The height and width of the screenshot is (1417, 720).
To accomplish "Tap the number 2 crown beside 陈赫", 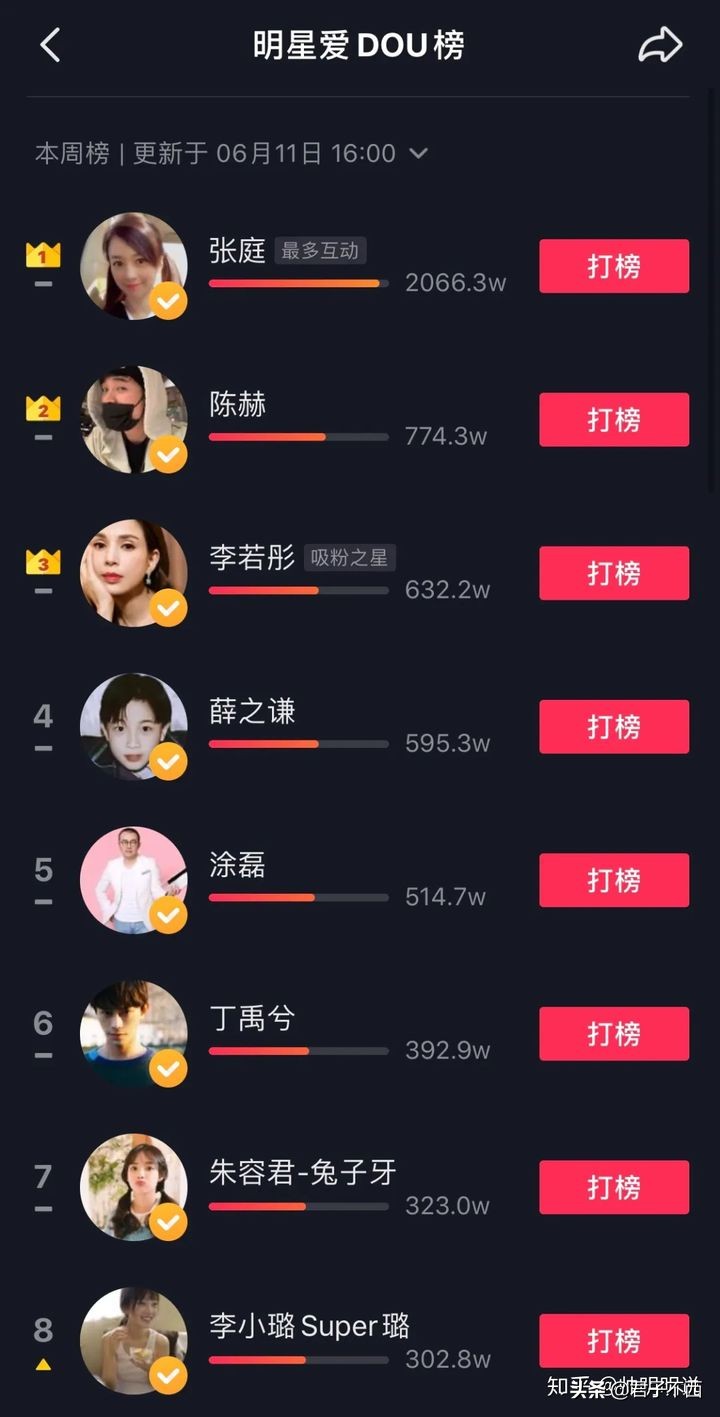I will coord(42,408).
